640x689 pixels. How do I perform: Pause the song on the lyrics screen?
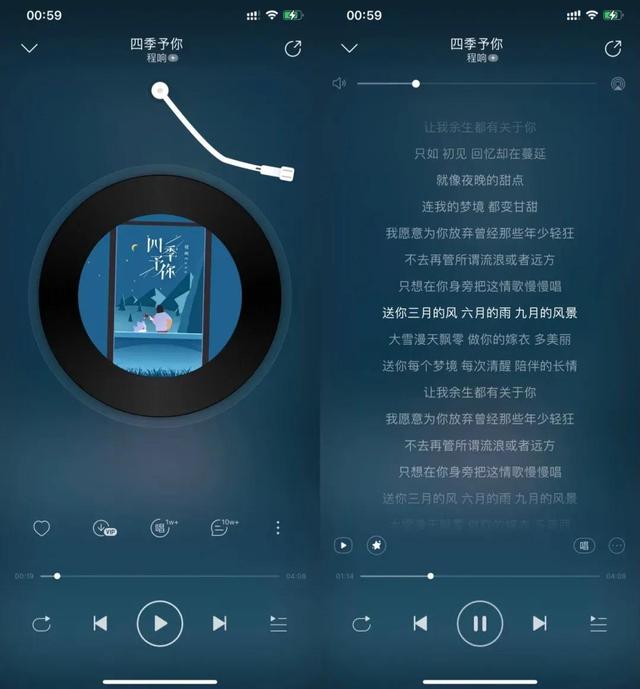coord(480,623)
